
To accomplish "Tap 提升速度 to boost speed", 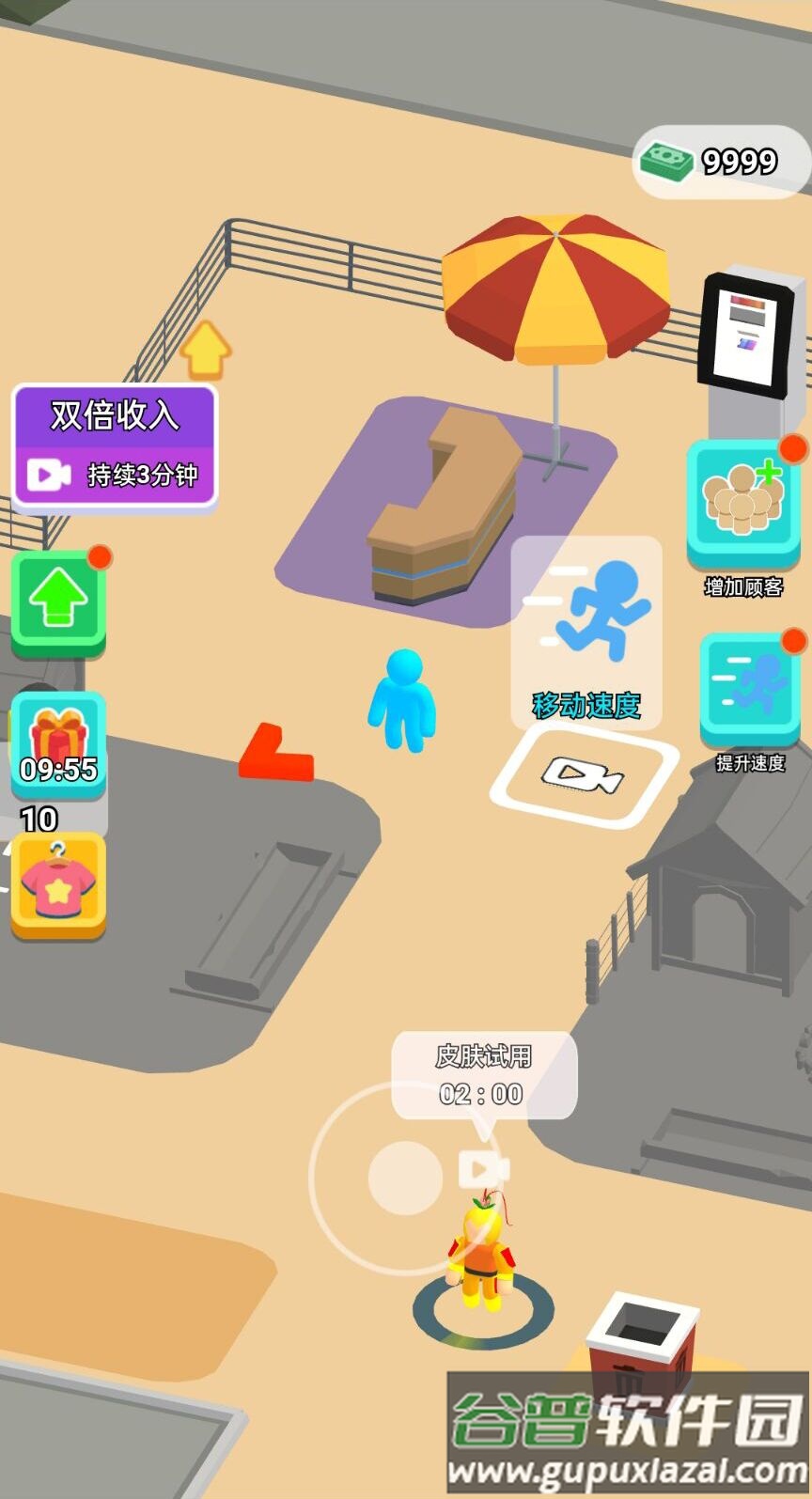I will (x=750, y=688).
